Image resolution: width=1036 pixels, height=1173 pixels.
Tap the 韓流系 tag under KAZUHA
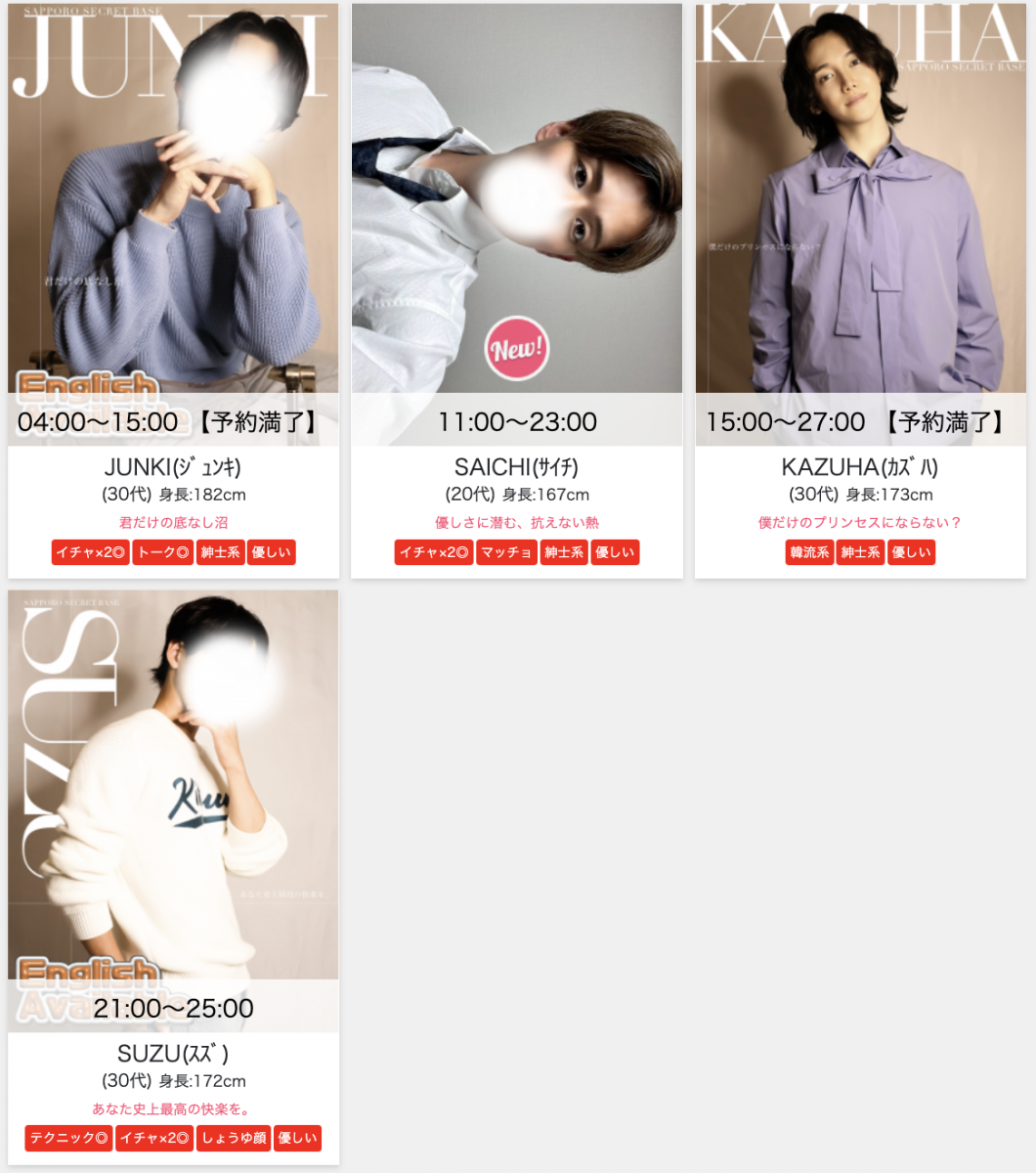coord(809,552)
